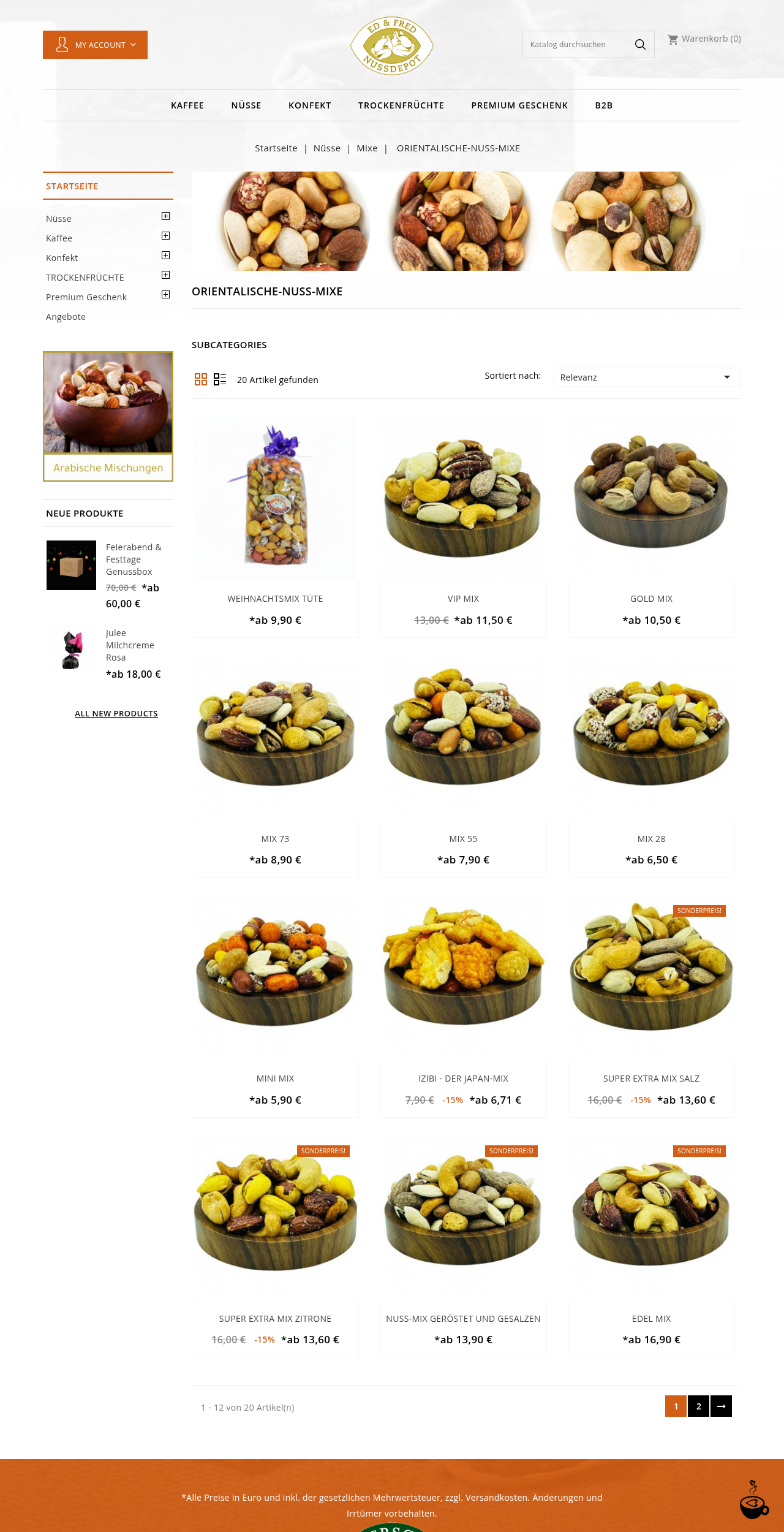View the VIP Mix product
Viewport: 784px width, 1532px height.
point(463,599)
